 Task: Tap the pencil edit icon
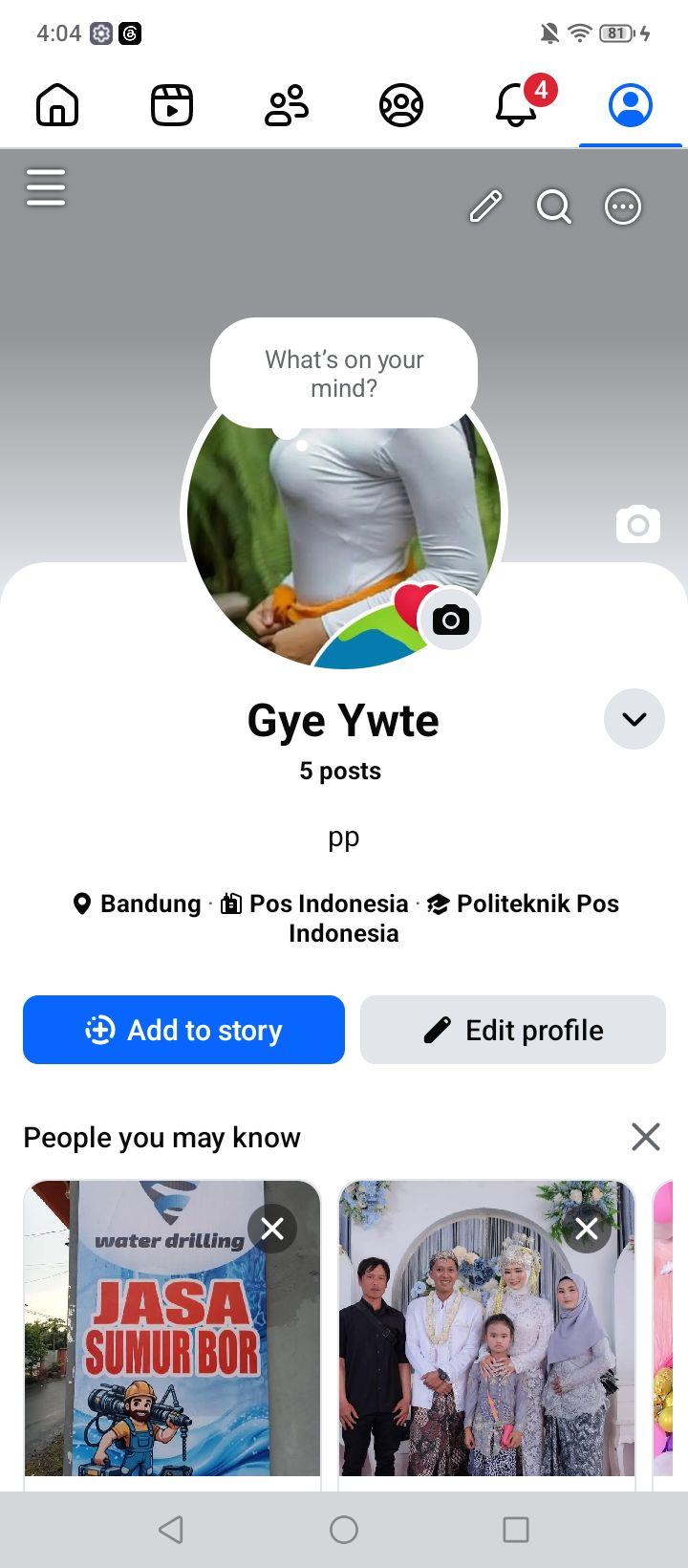pos(485,207)
